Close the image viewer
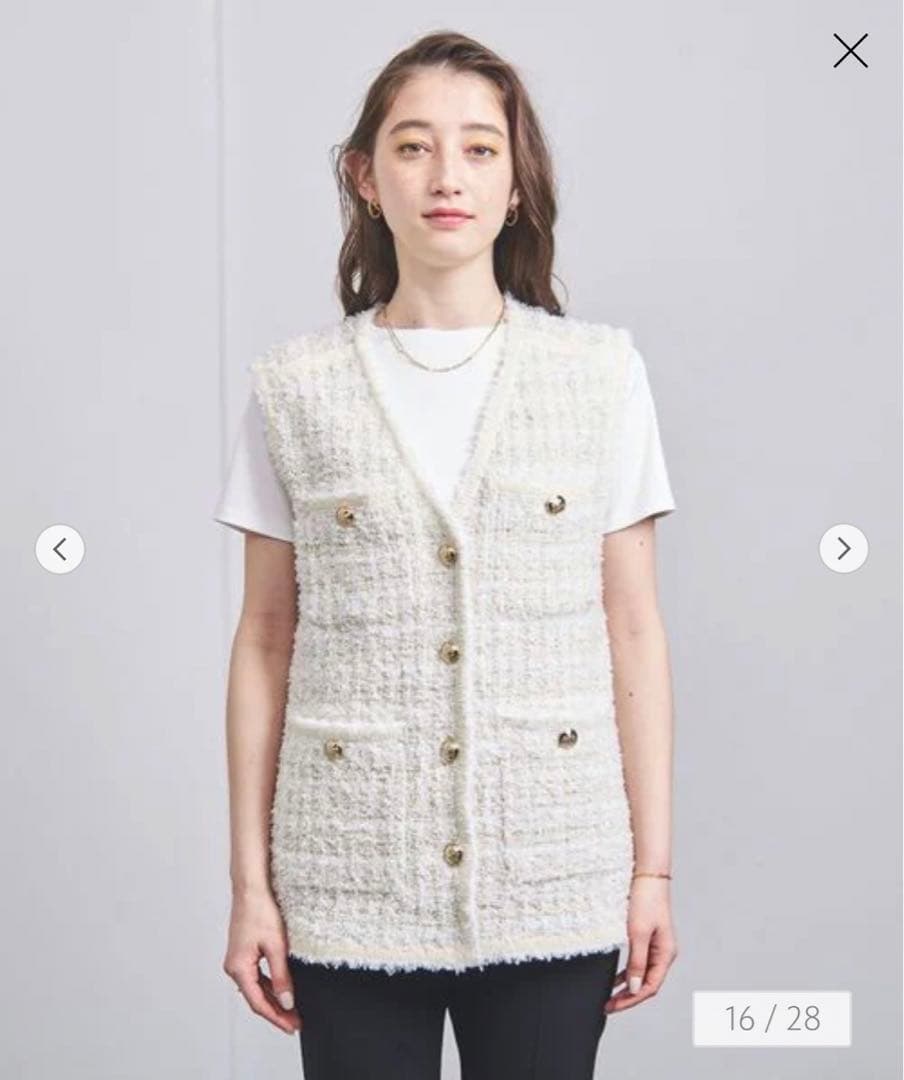904x1080 pixels. pyautogui.click(x=850, y=51)
